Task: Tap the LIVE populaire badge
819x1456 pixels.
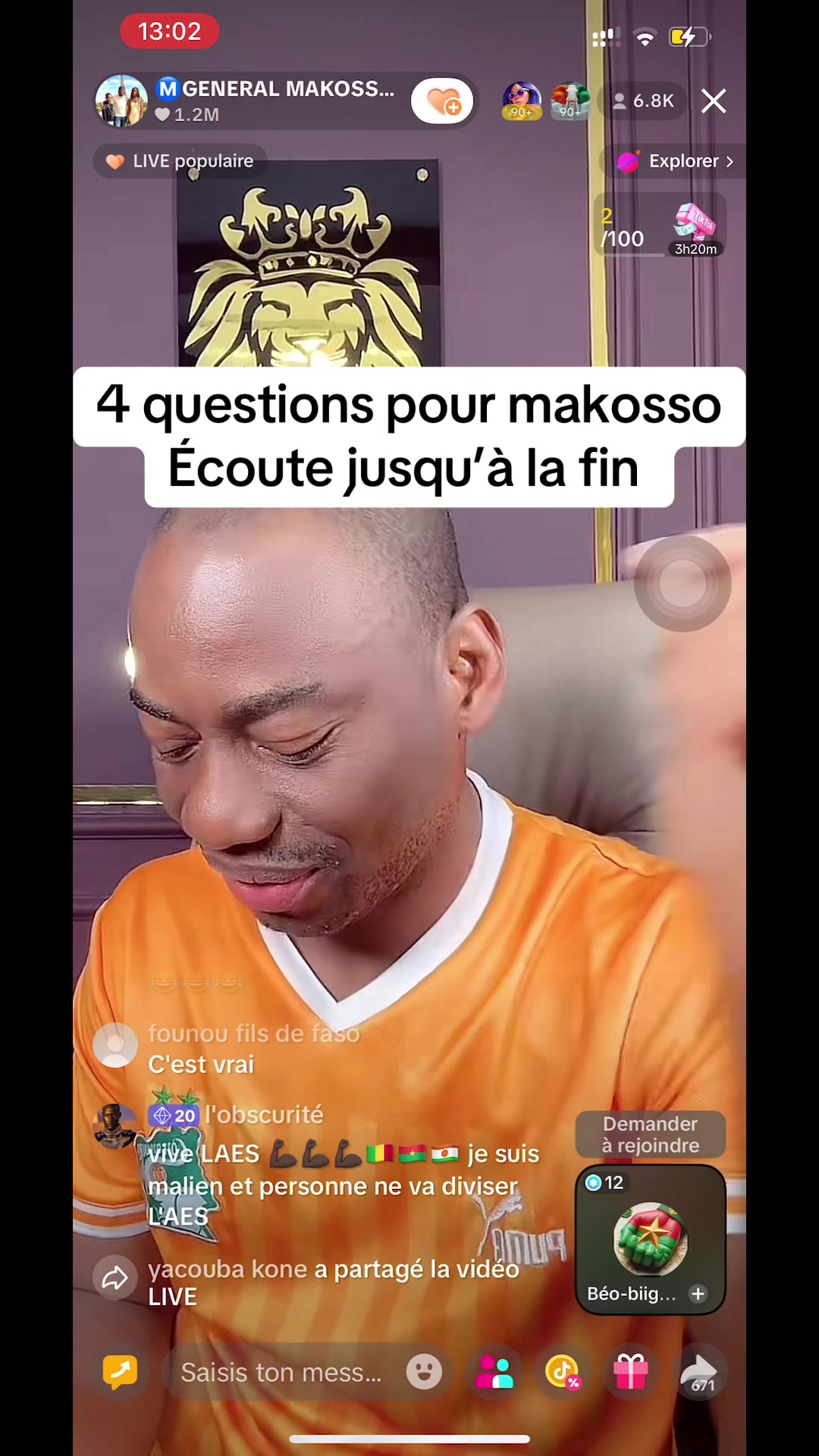Action: pos(180,162)
